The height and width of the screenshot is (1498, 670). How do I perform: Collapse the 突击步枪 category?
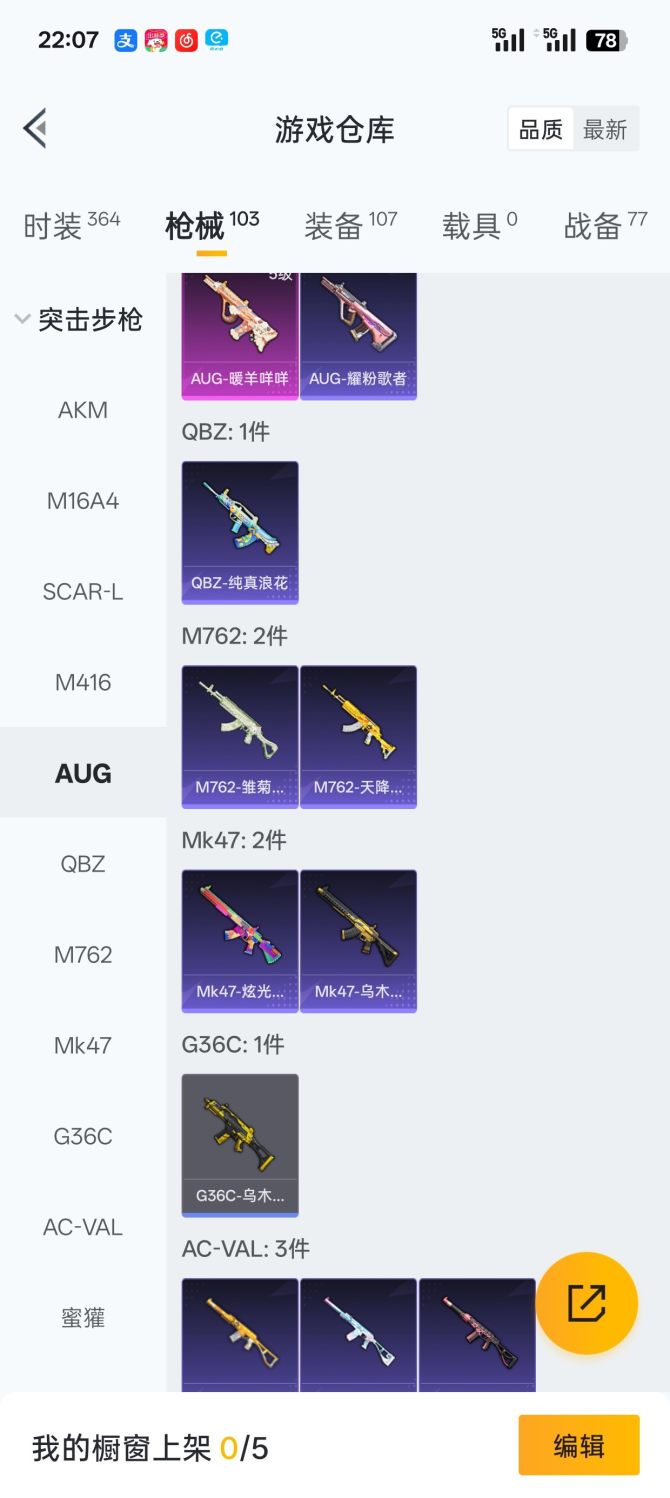(80, 320)
